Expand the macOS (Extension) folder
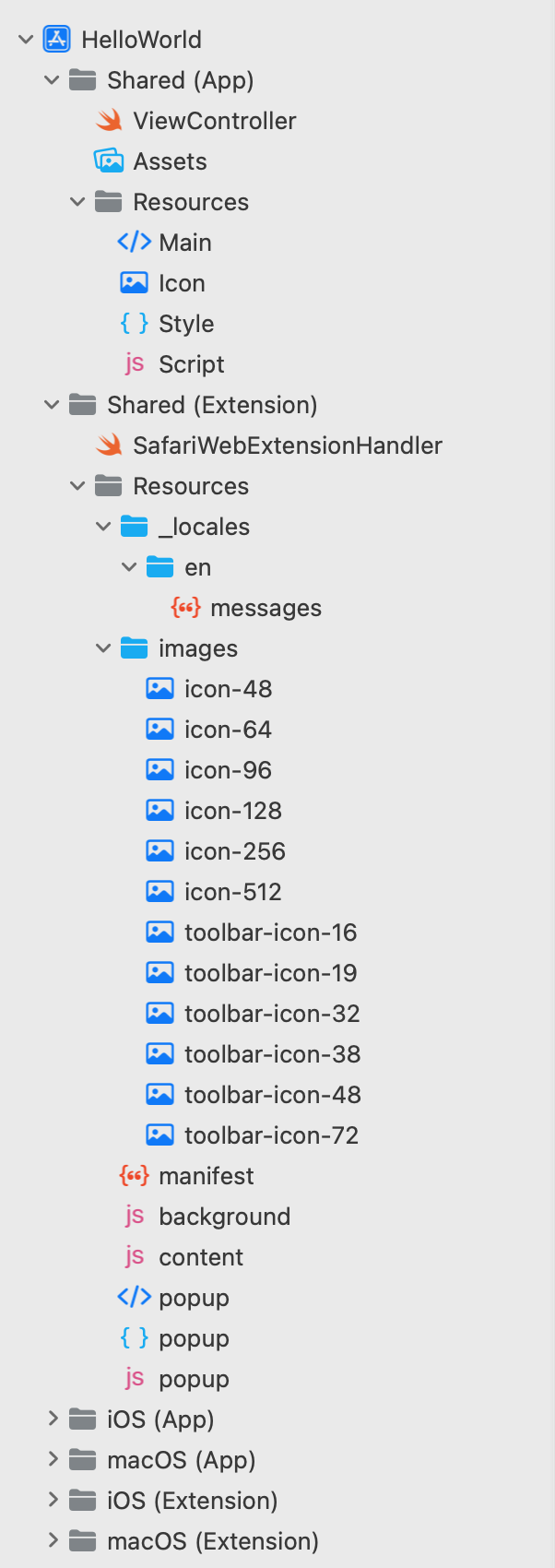The width and height of the screenshot is (555, 1568). (53, 1541)
